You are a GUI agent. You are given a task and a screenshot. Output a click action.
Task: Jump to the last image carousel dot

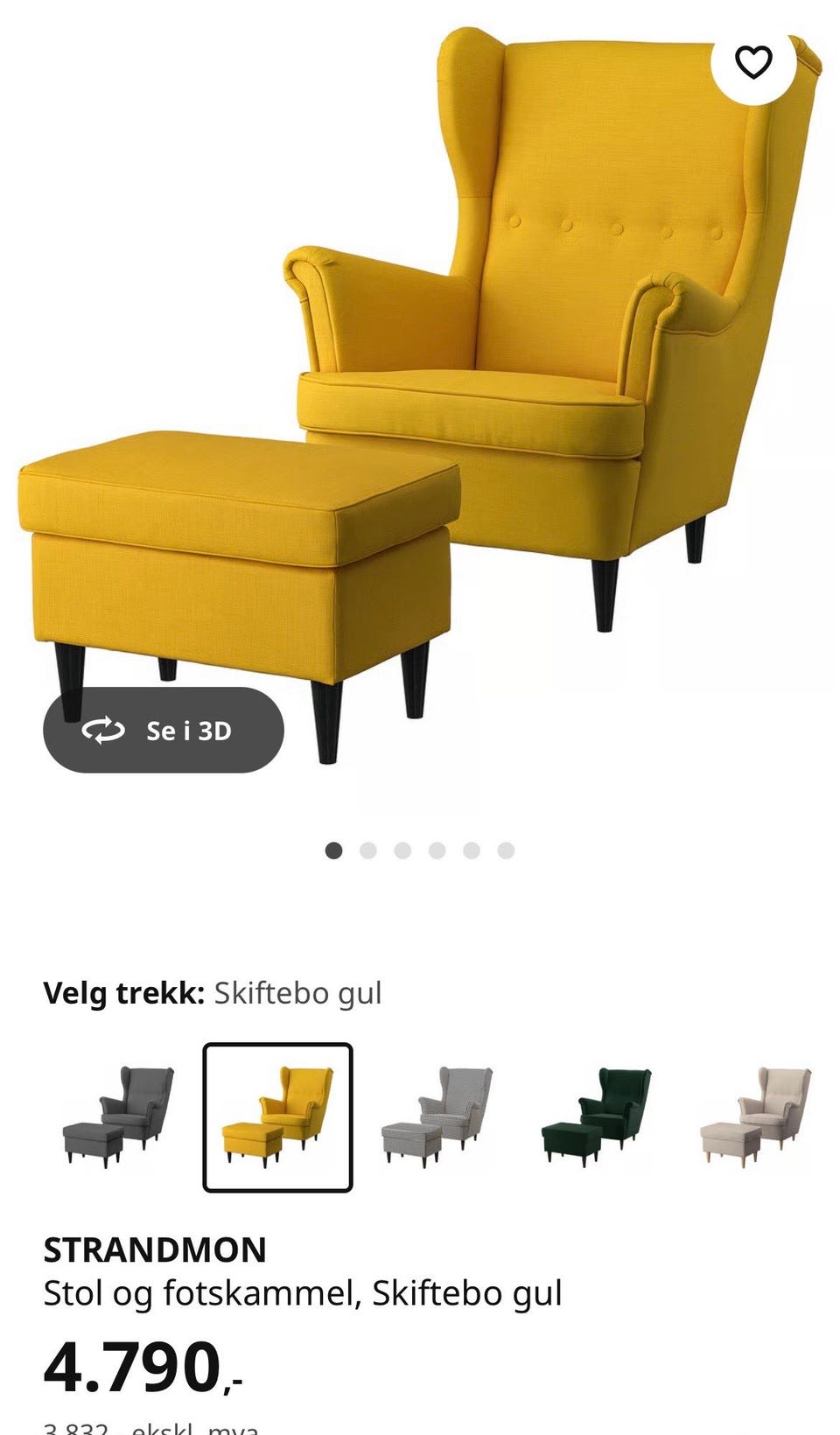pos(506,849)
